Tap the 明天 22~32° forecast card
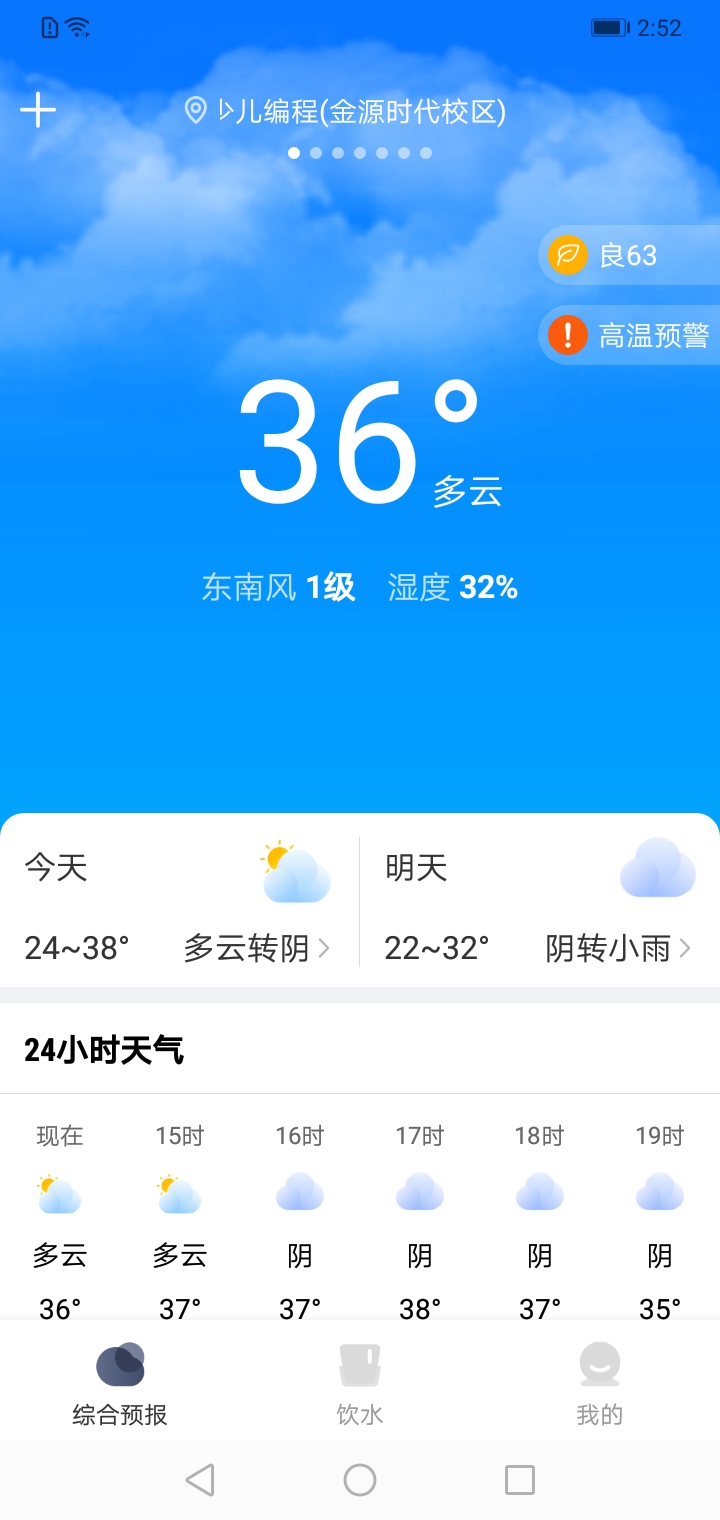 point(540,900)
